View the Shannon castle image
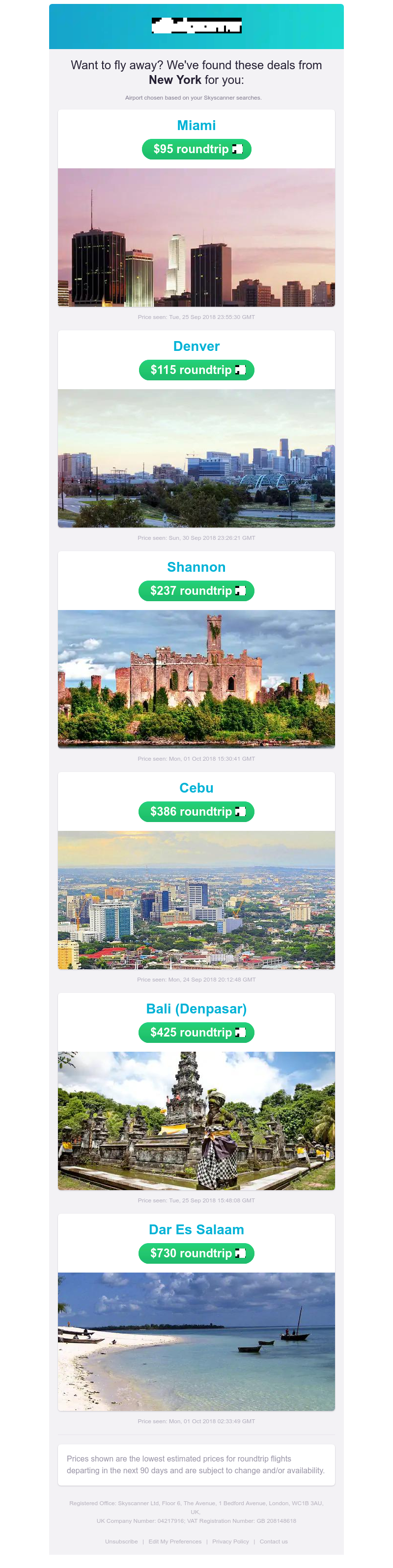Screen dimensions: 393x1568 click(196, 679)
